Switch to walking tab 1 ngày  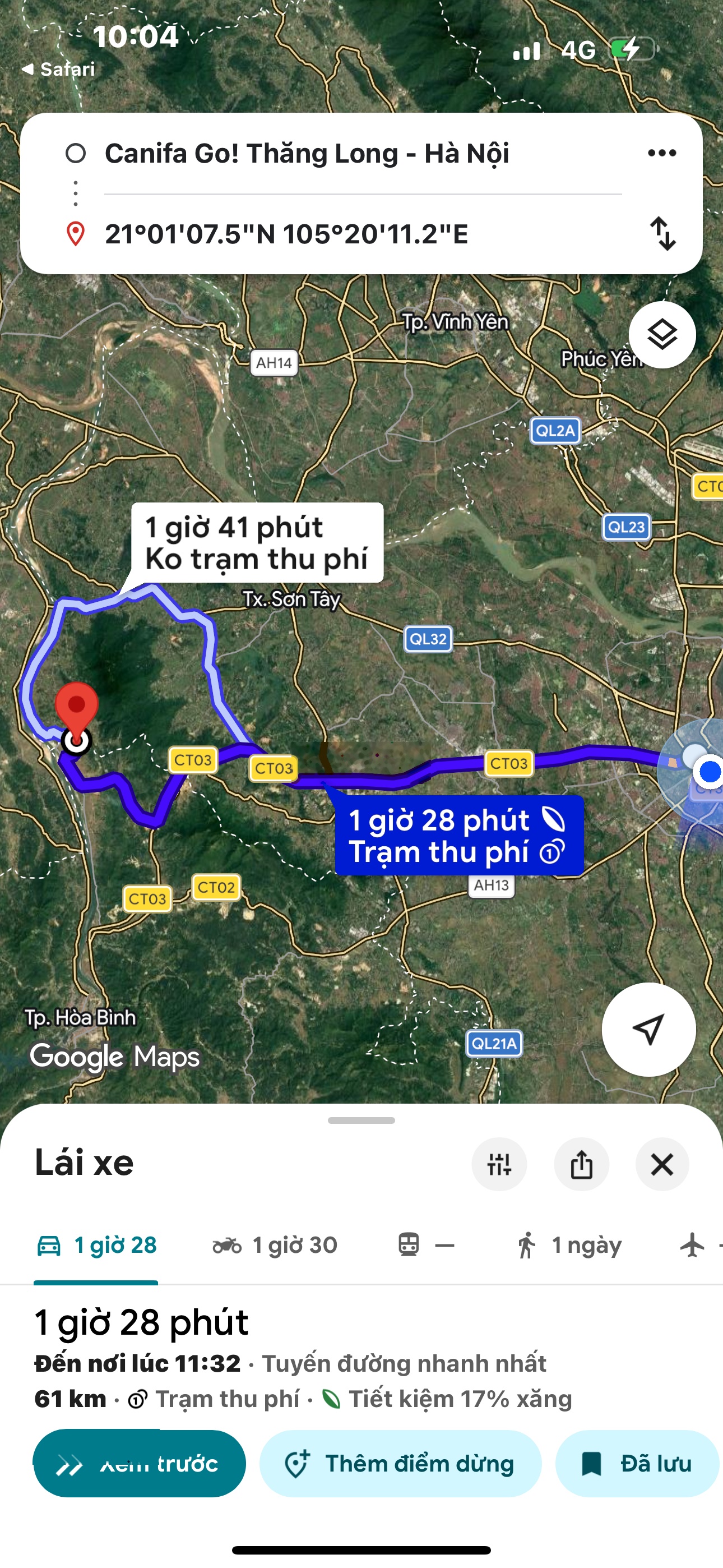pyautogui.click(x=569, y=1246)
